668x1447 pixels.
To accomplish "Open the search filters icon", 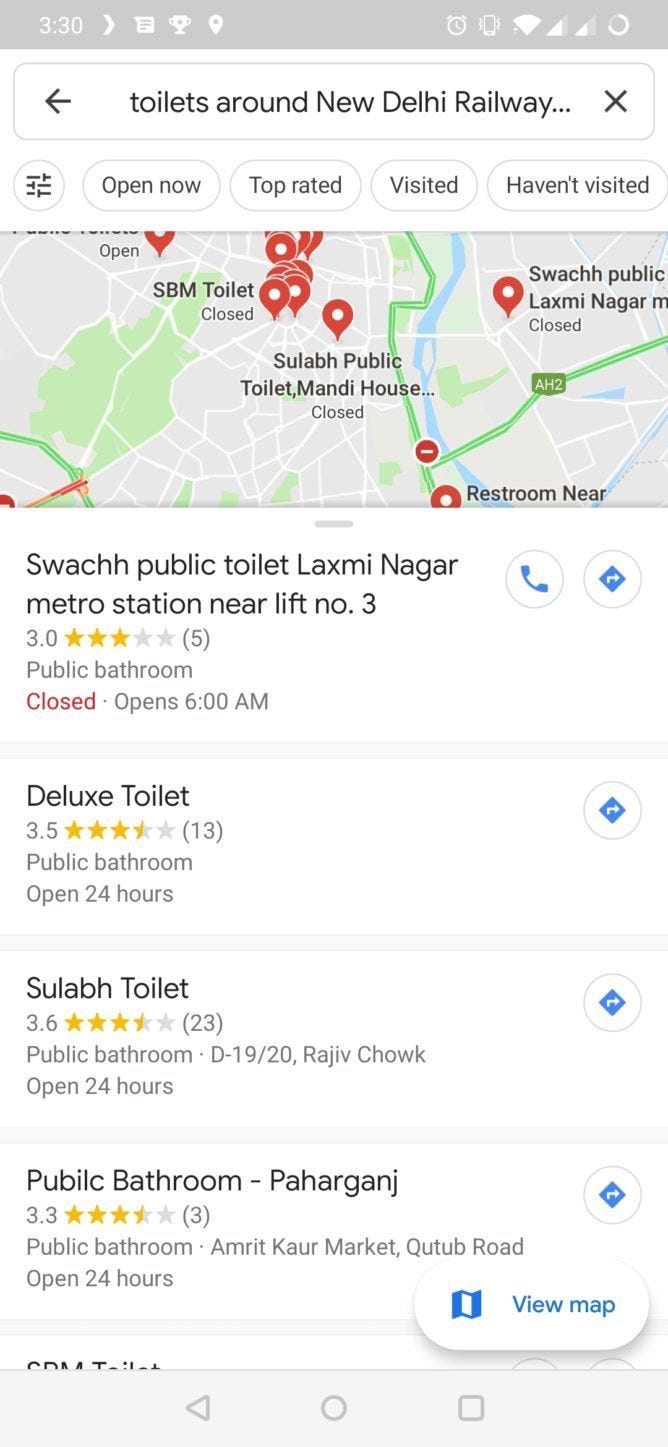I will 39,185.
